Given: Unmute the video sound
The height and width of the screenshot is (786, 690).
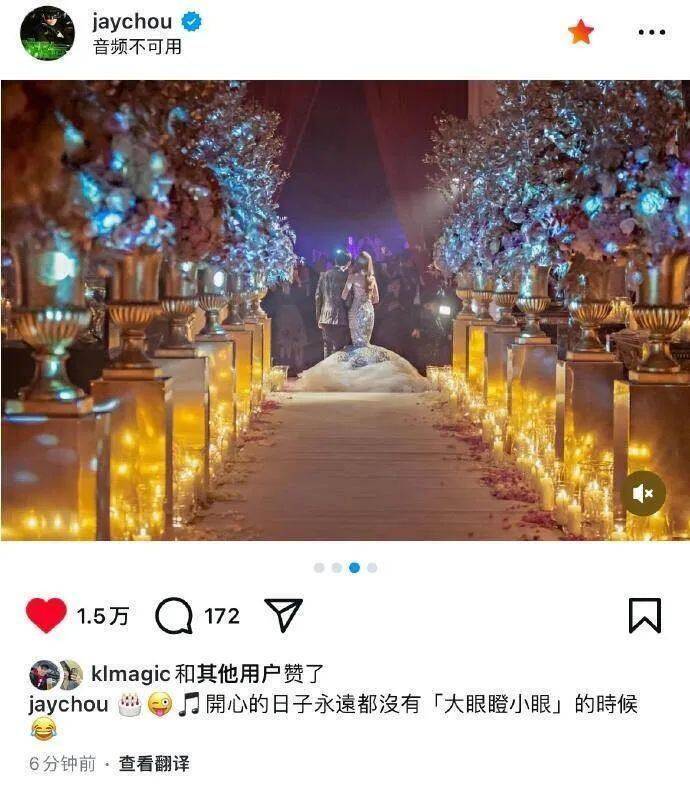Looking at the screenshot, I should point(643,493).
